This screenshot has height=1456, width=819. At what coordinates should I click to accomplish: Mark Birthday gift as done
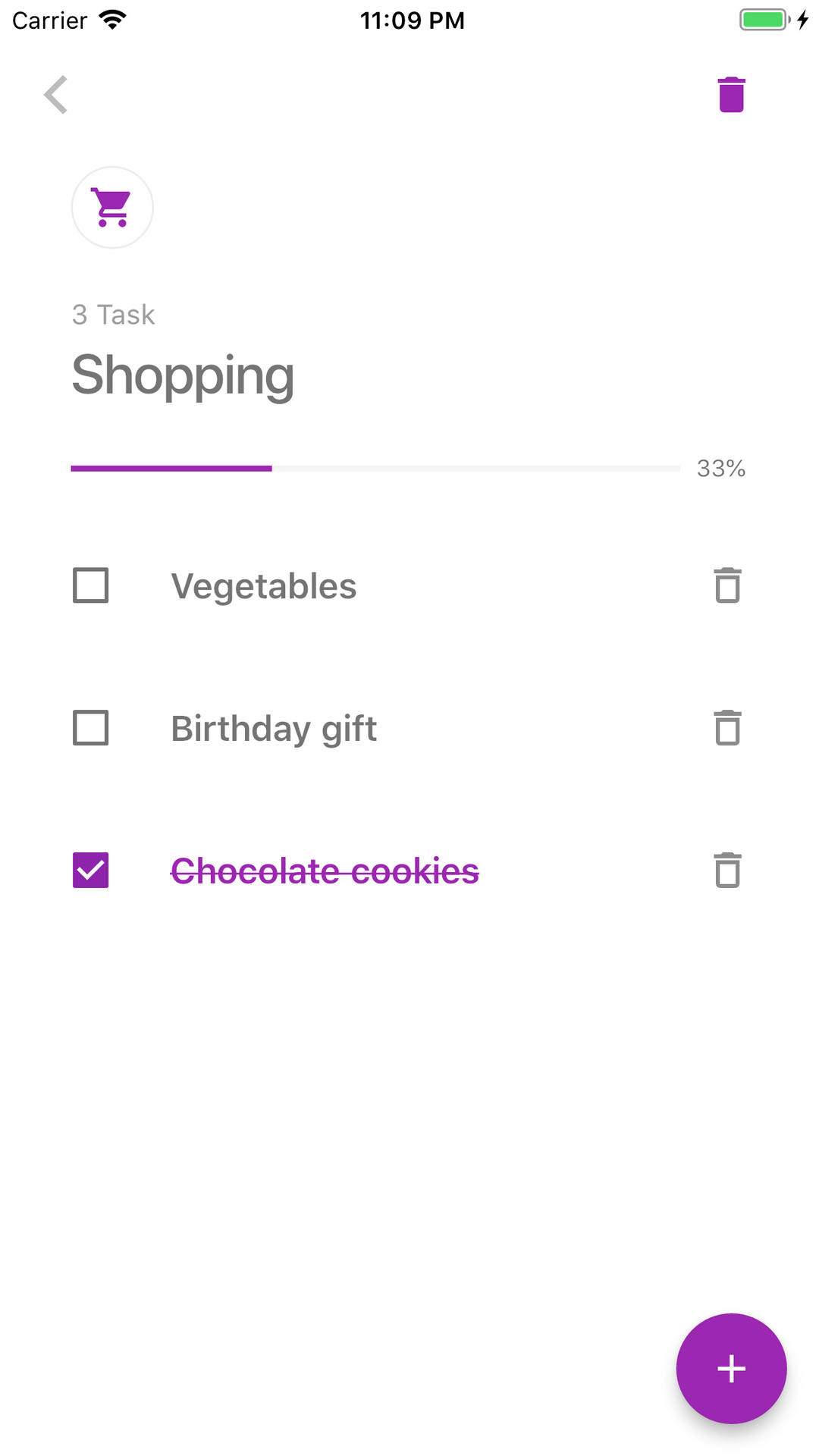[x=91, y=728]
